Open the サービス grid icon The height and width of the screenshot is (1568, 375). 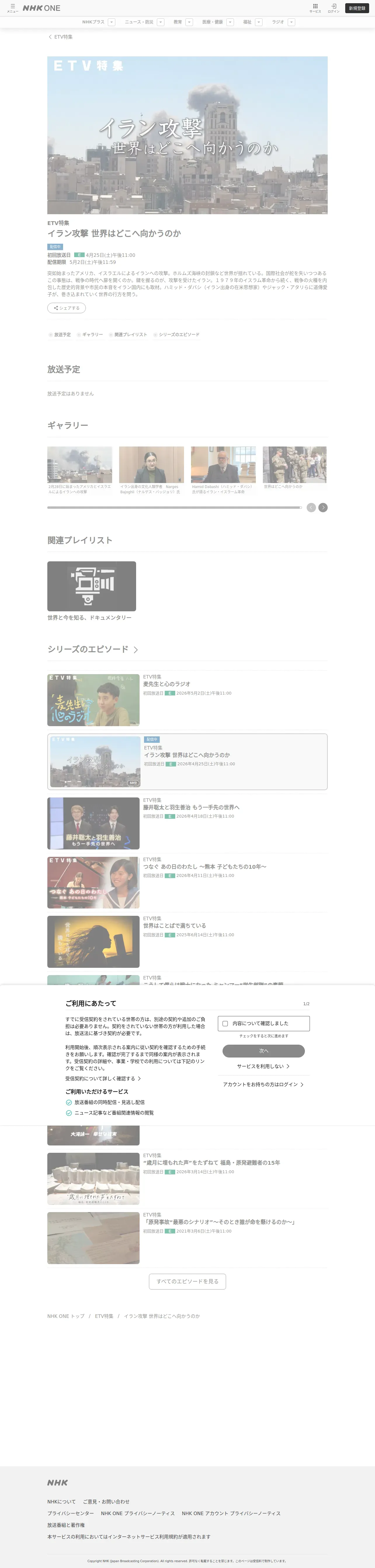(315, 8)
